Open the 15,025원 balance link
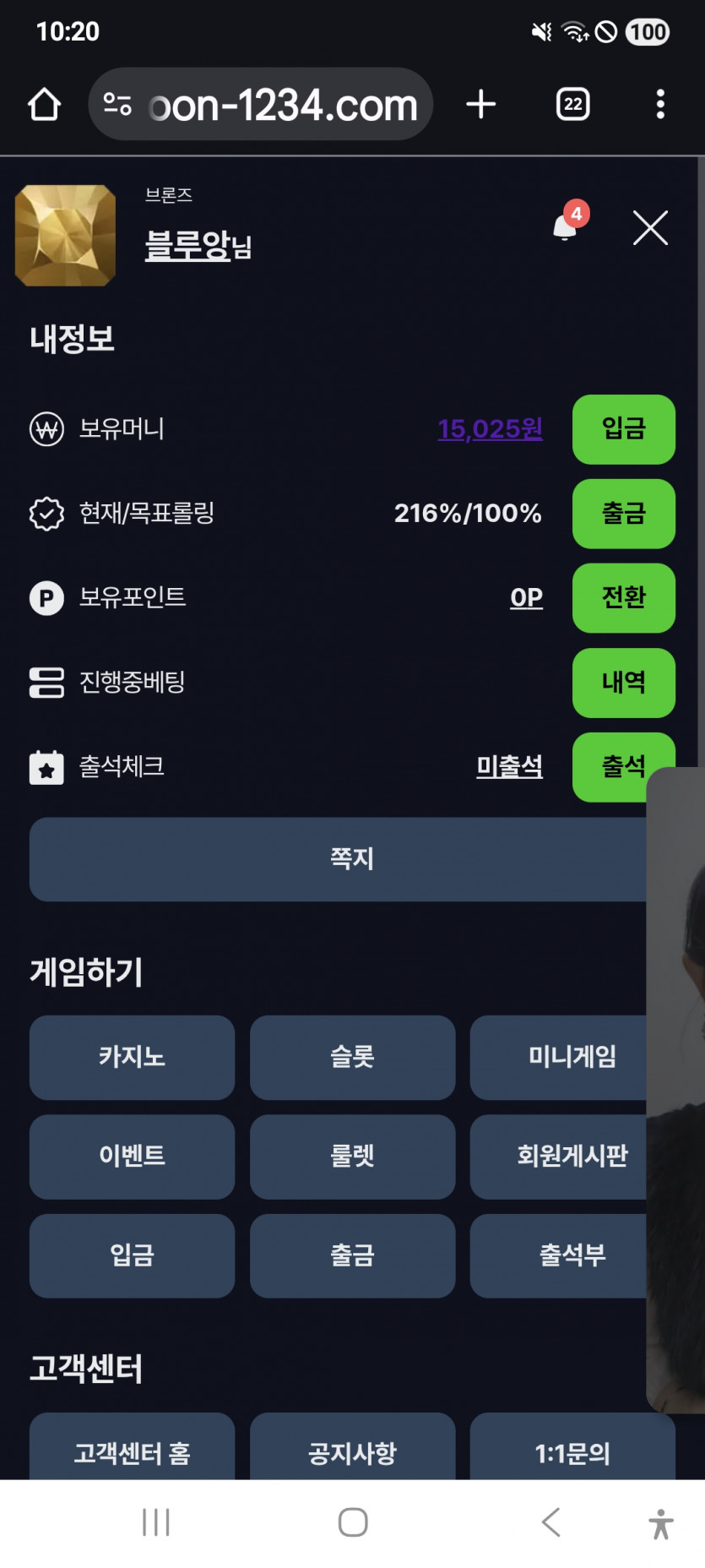The height and width of the screenshot is (1568, 705). [490, 430]
